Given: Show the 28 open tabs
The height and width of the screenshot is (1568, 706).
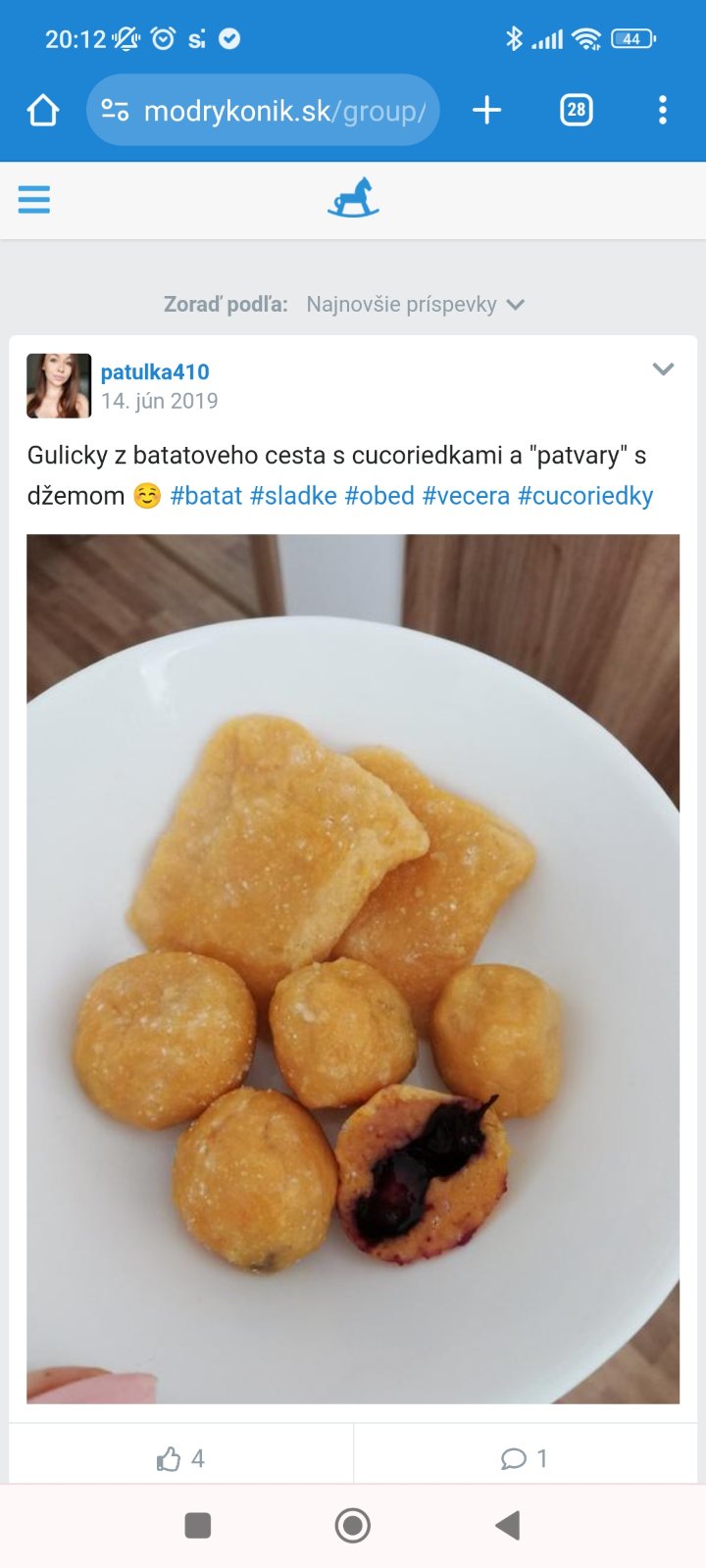Looking at the screenshot, I should [576, 110].
